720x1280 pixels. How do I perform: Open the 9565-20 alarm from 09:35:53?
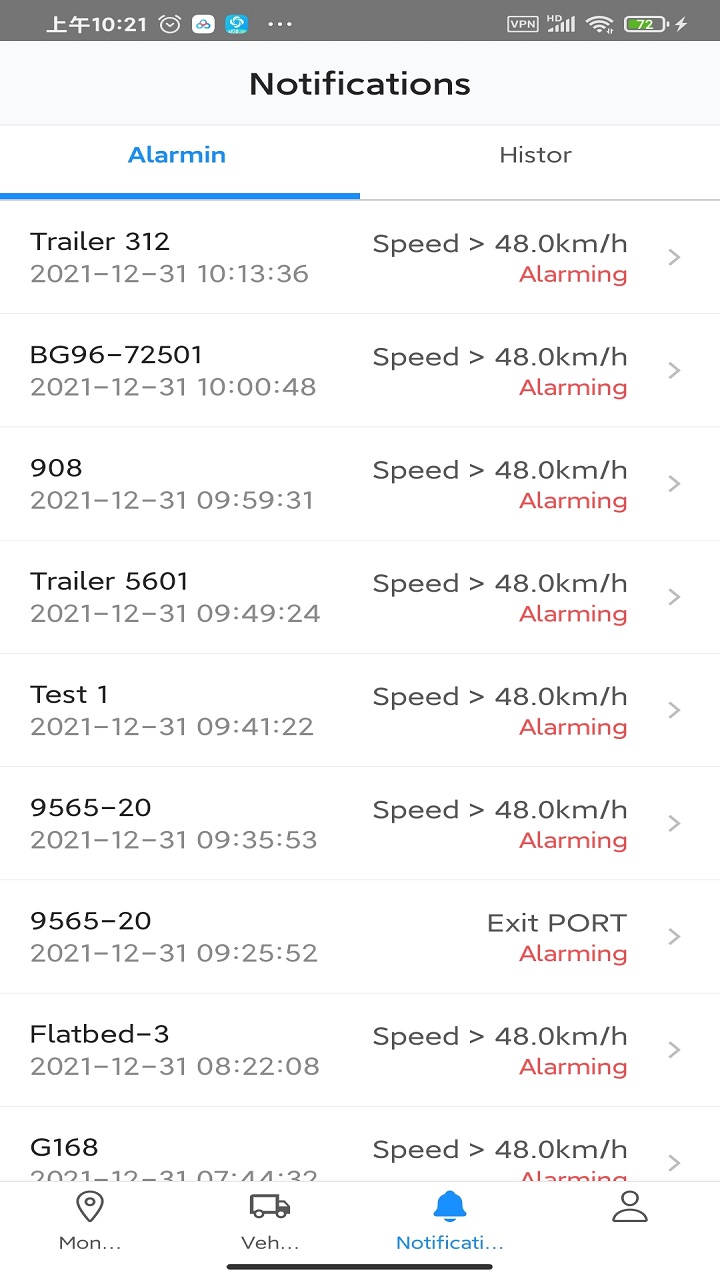pos(360,823)
